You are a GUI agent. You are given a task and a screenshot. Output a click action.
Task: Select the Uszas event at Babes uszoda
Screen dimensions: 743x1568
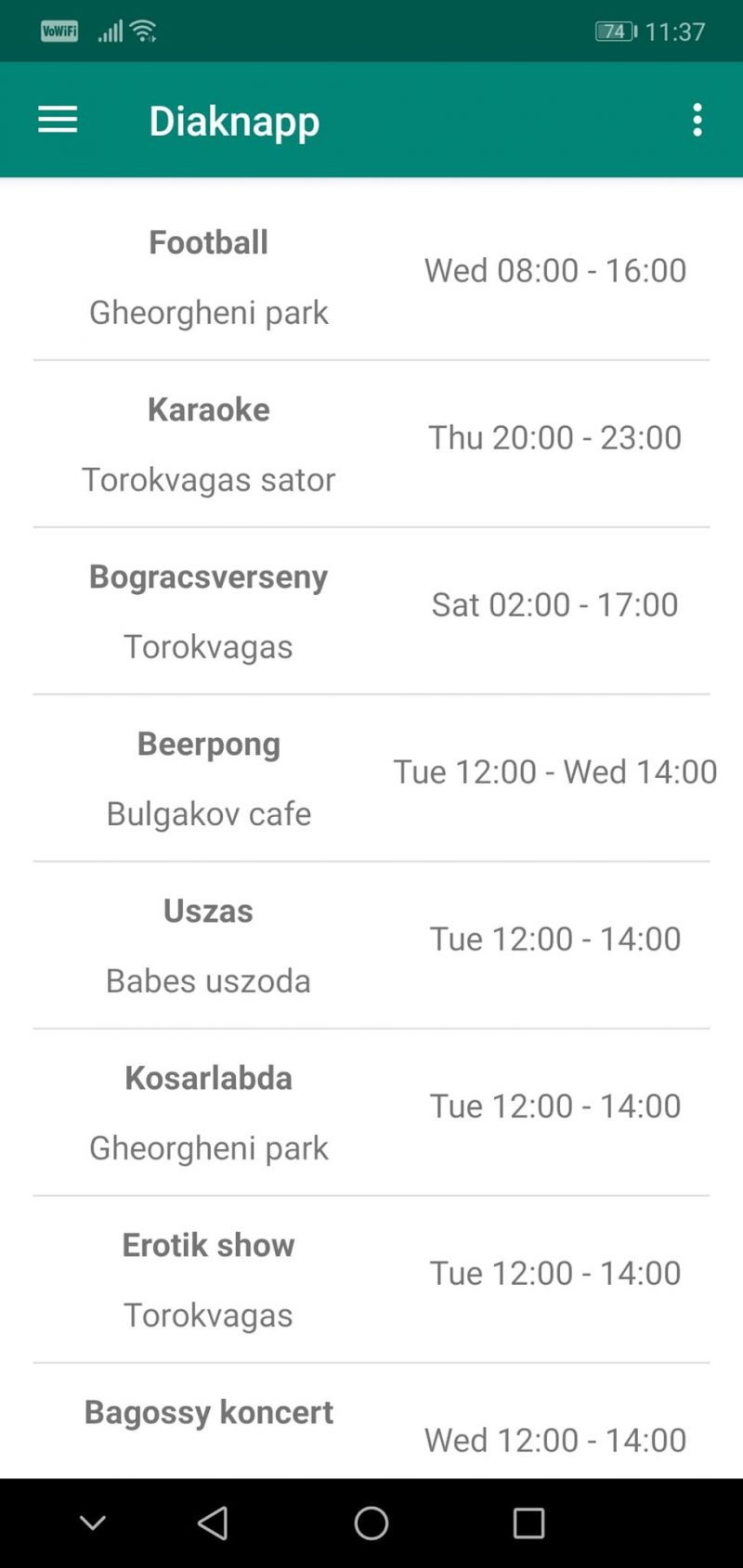click(371, 942)
